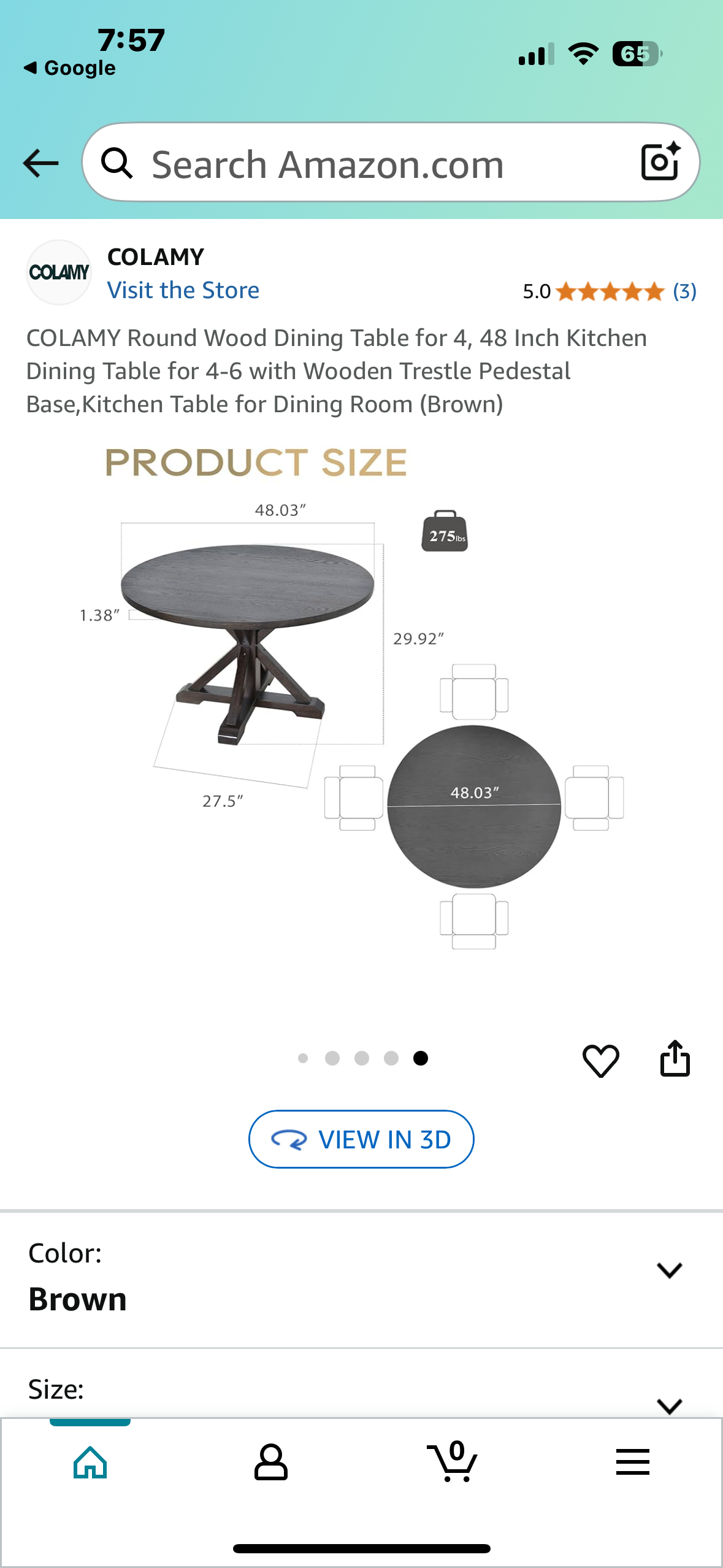Screen dimensions: 723x1568
Task: Go back using the arrow icon
Action: click(40, 163)
